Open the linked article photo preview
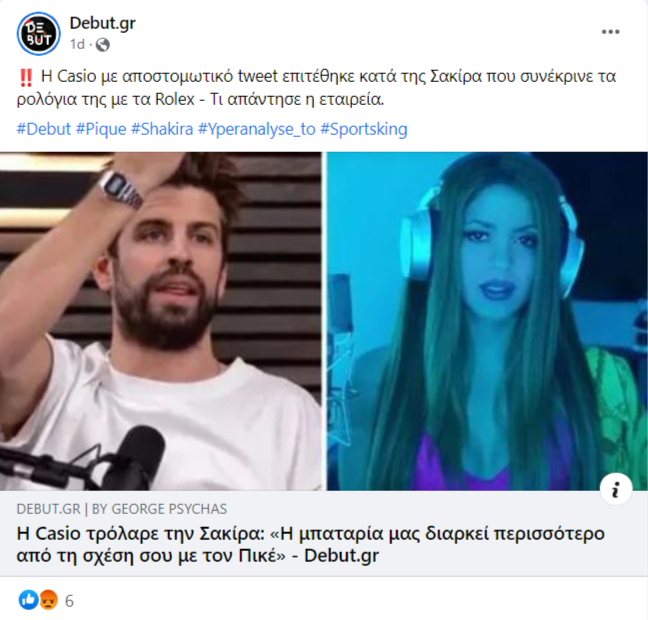 [324, 320]
